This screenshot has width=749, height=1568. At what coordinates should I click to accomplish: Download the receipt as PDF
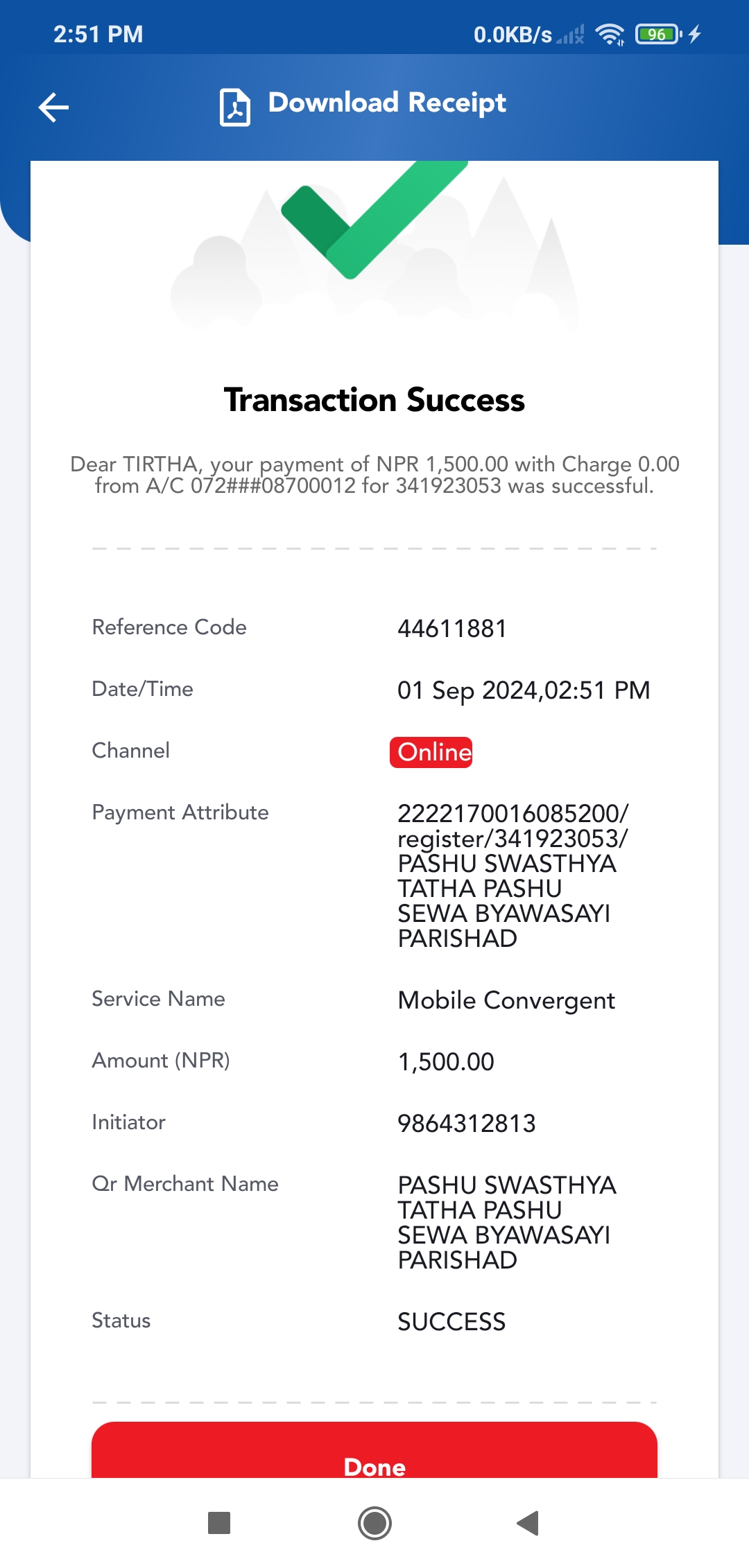pyautogui.click(x=363, y=105)
